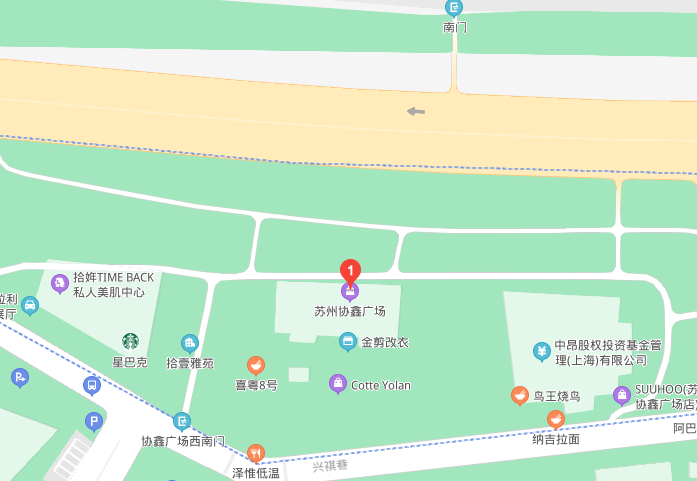
Task: Select the Cotte Yolan shop marker
Action: 338,384
